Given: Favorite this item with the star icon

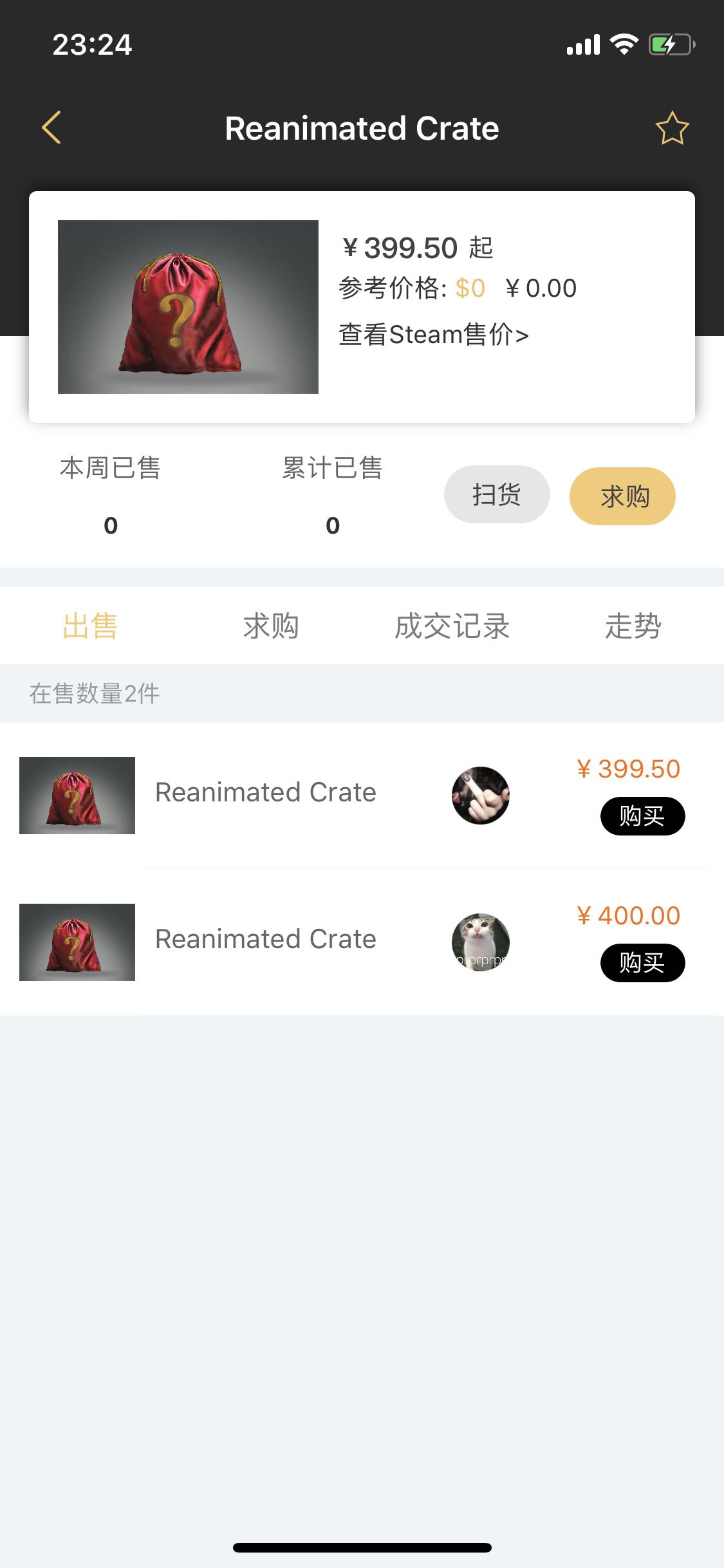Looking at the screenshot, I should pyautogui.click(x=672, y=128).
